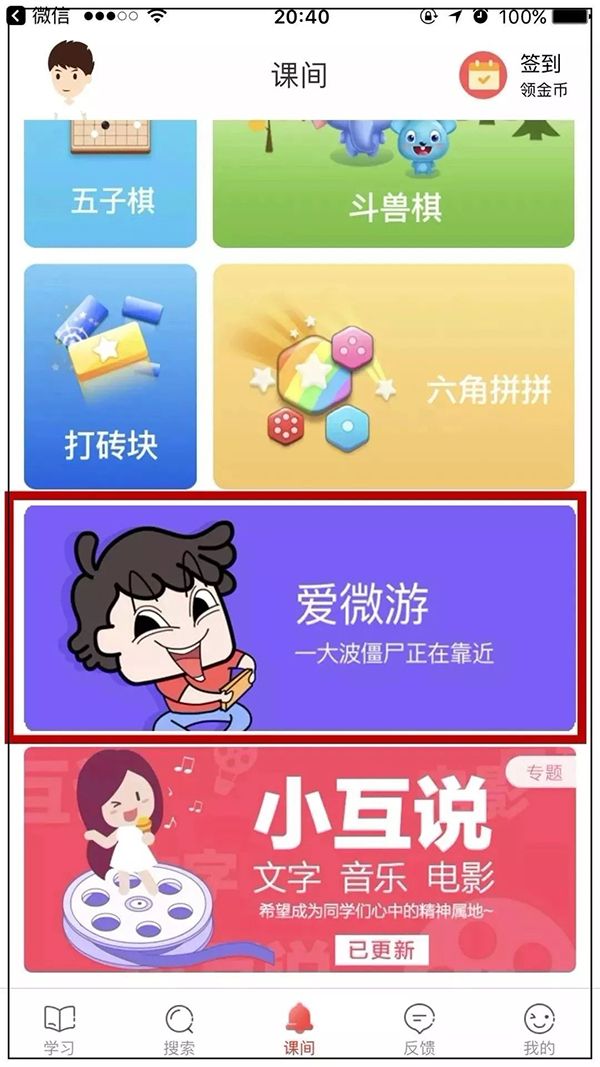The image size is (600, 1067).
Task: Play the 打砖块 game
Action: tap(110, 376)
